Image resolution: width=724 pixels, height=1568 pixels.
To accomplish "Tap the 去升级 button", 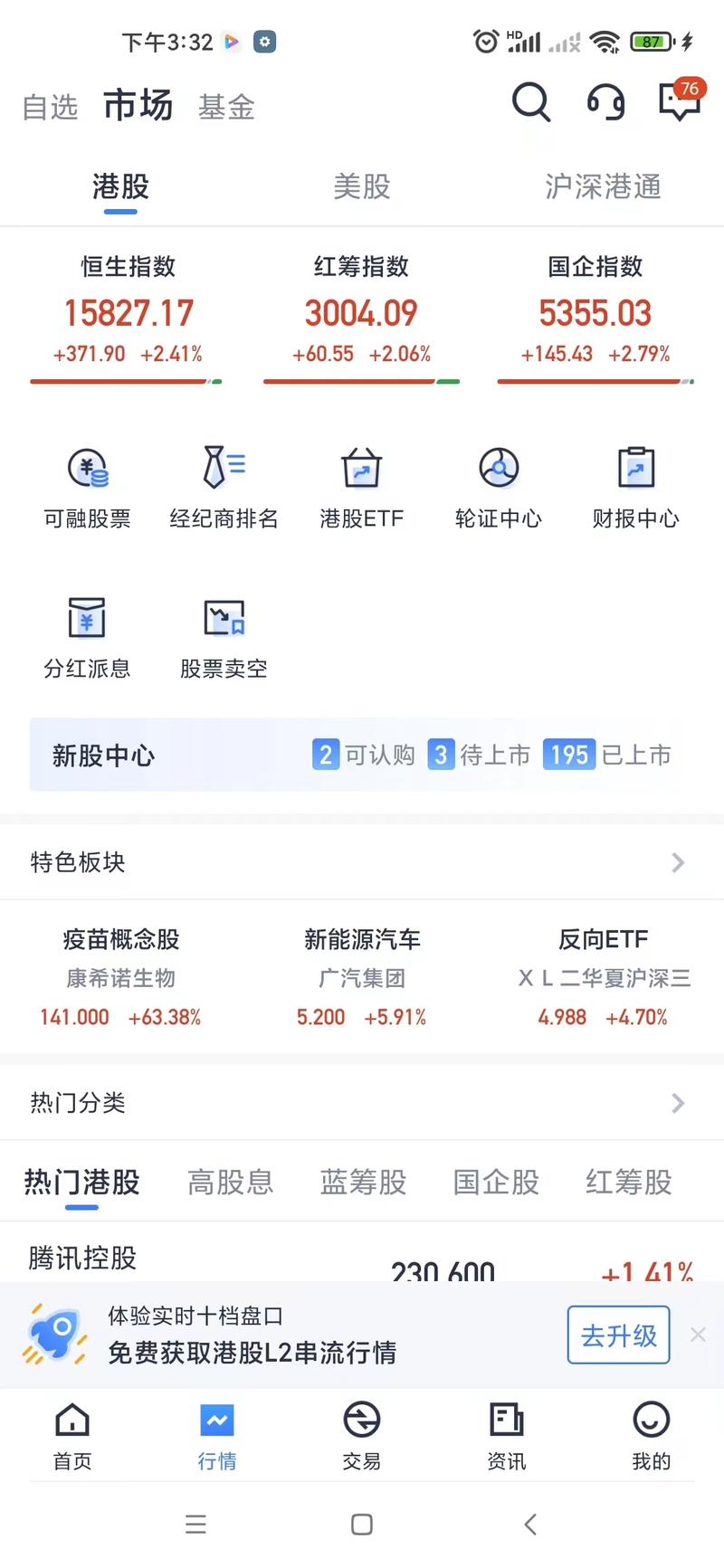I will (x=619, y=1335).
